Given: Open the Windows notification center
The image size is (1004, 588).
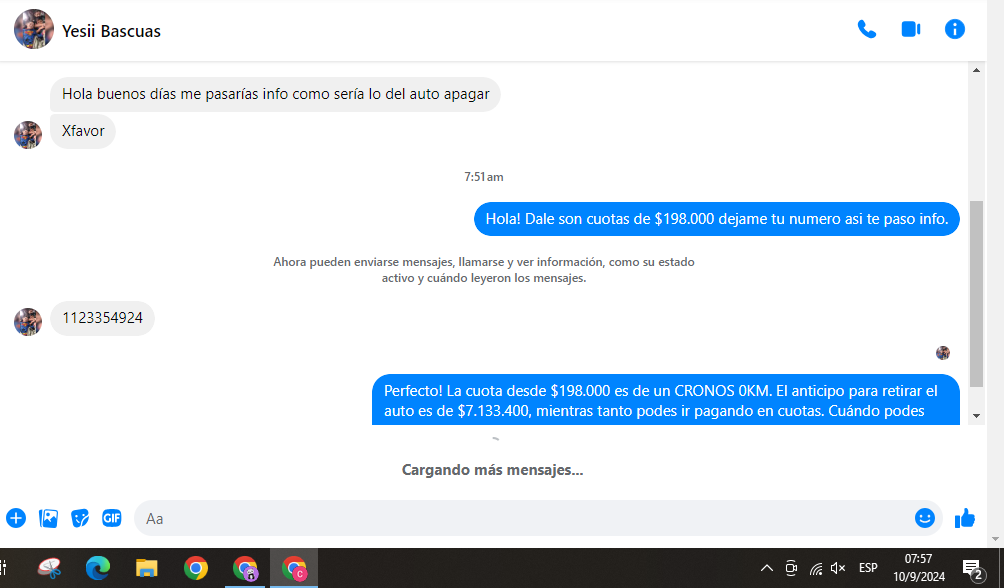Looking at the screenshot, I should click(x=971, y=569).
